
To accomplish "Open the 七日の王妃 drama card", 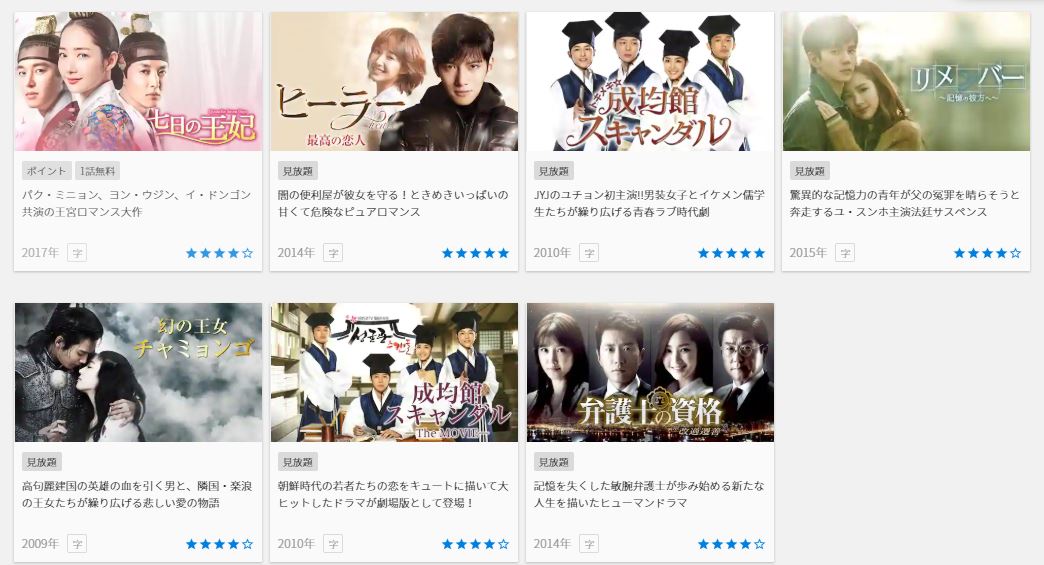I will click(138, 82).
